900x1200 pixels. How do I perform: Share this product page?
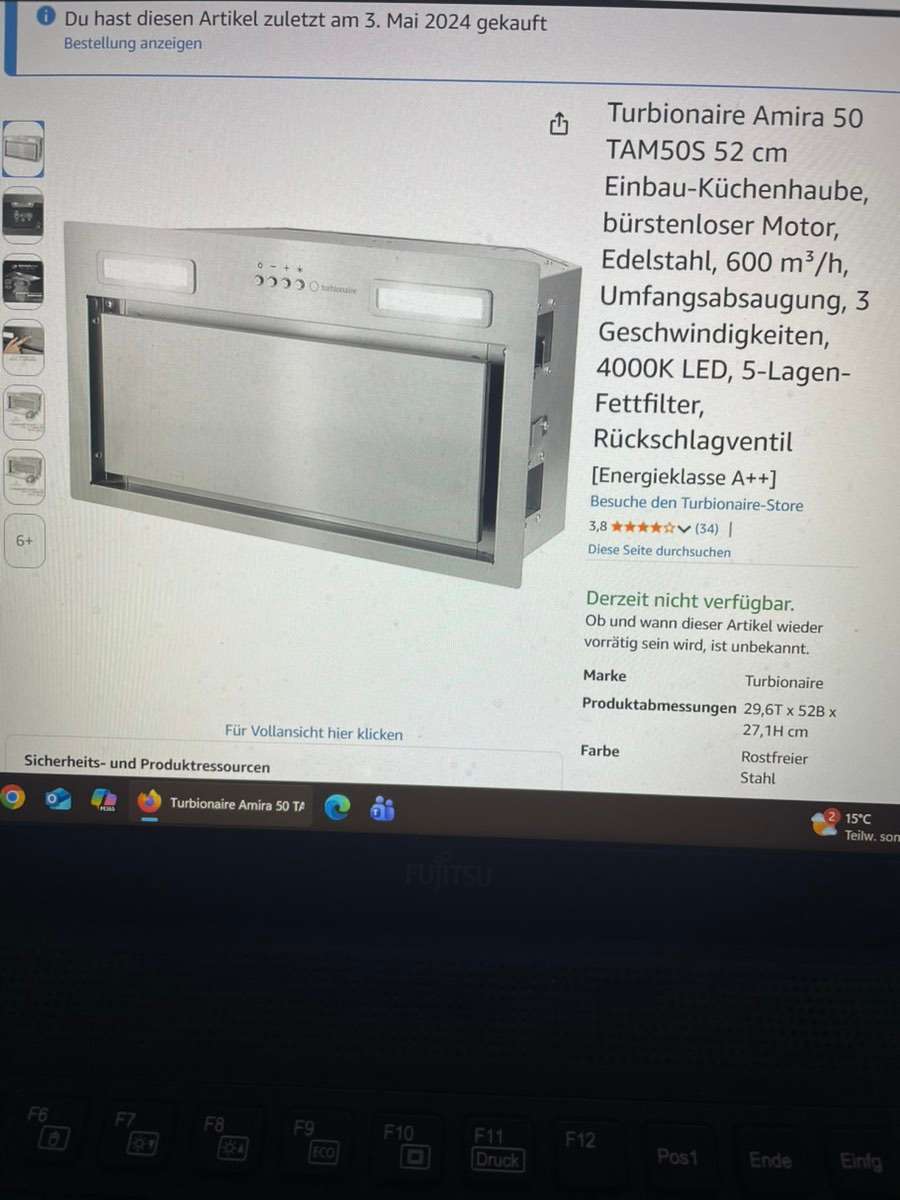pos(559,124)
